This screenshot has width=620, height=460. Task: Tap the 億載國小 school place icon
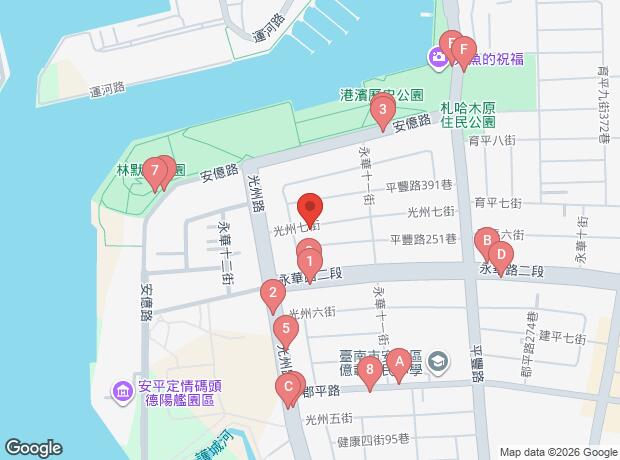click(x=443, y=360)
